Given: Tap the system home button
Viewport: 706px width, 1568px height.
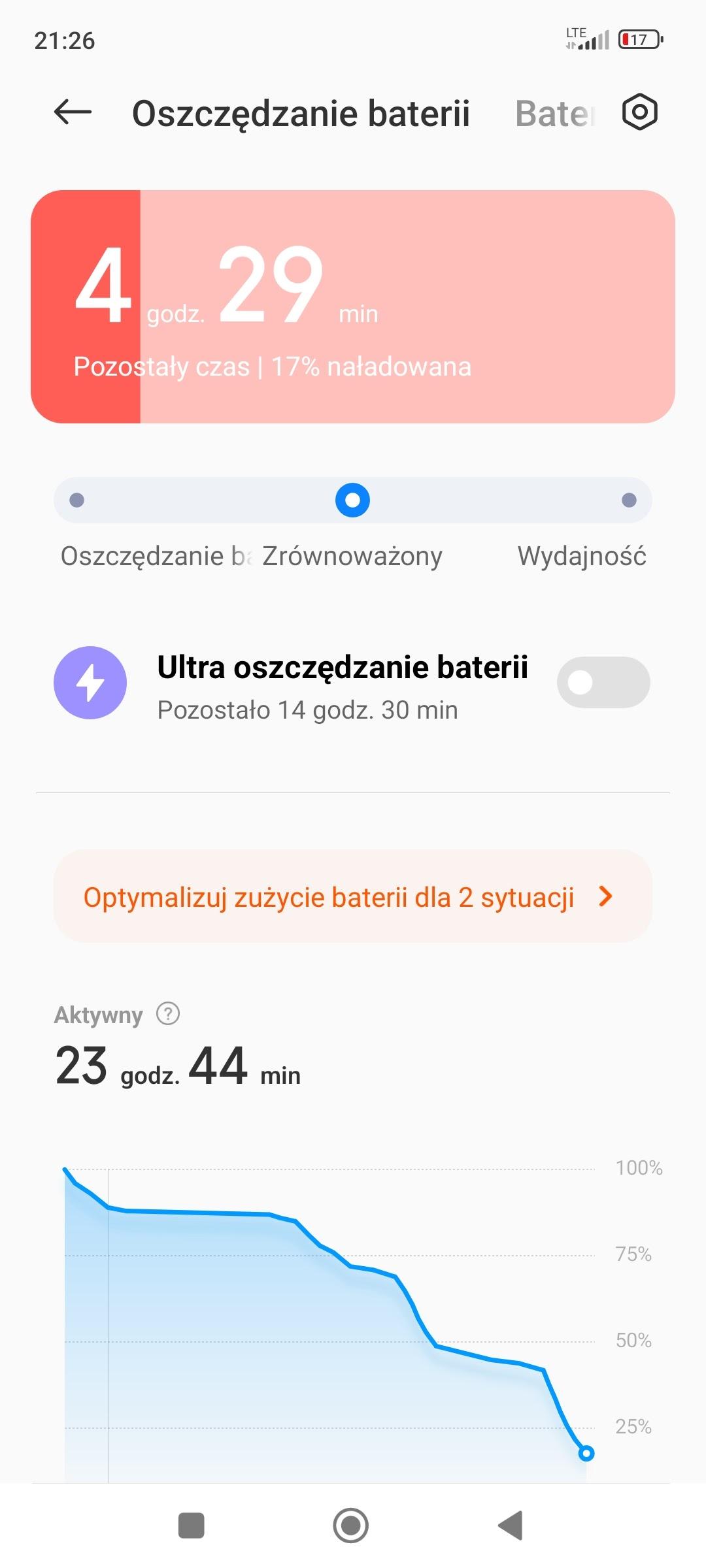Looking at the screenshot, I should click(x=351, y=1526).
